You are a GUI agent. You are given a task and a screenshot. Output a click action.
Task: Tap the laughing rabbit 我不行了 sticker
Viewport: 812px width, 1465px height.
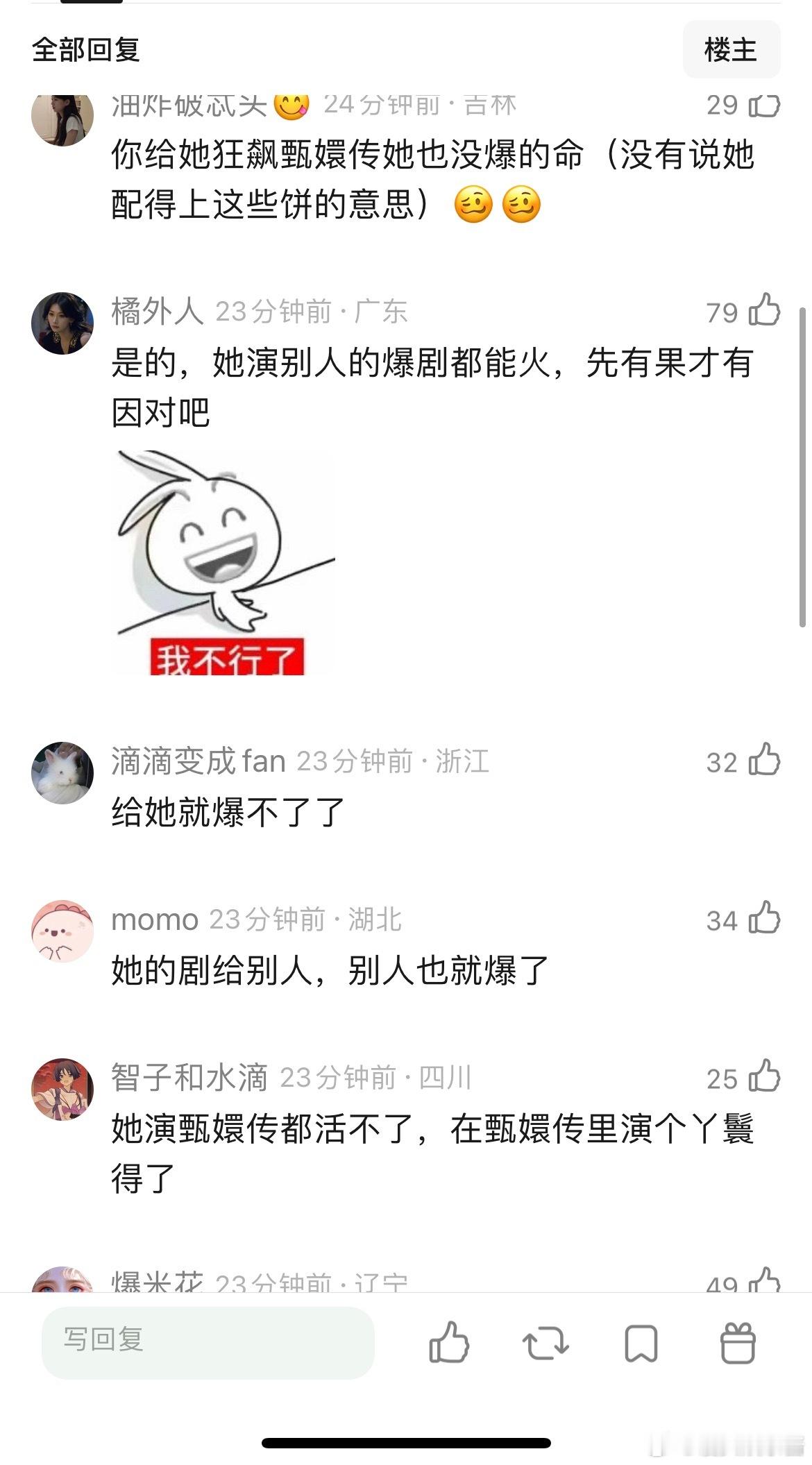coord(222,562)
